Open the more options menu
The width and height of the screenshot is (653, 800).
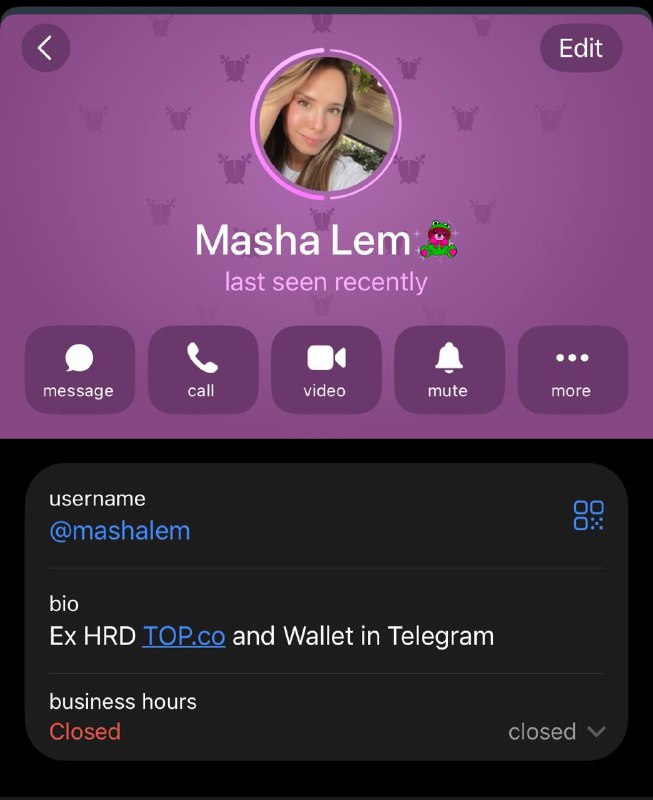571,369
